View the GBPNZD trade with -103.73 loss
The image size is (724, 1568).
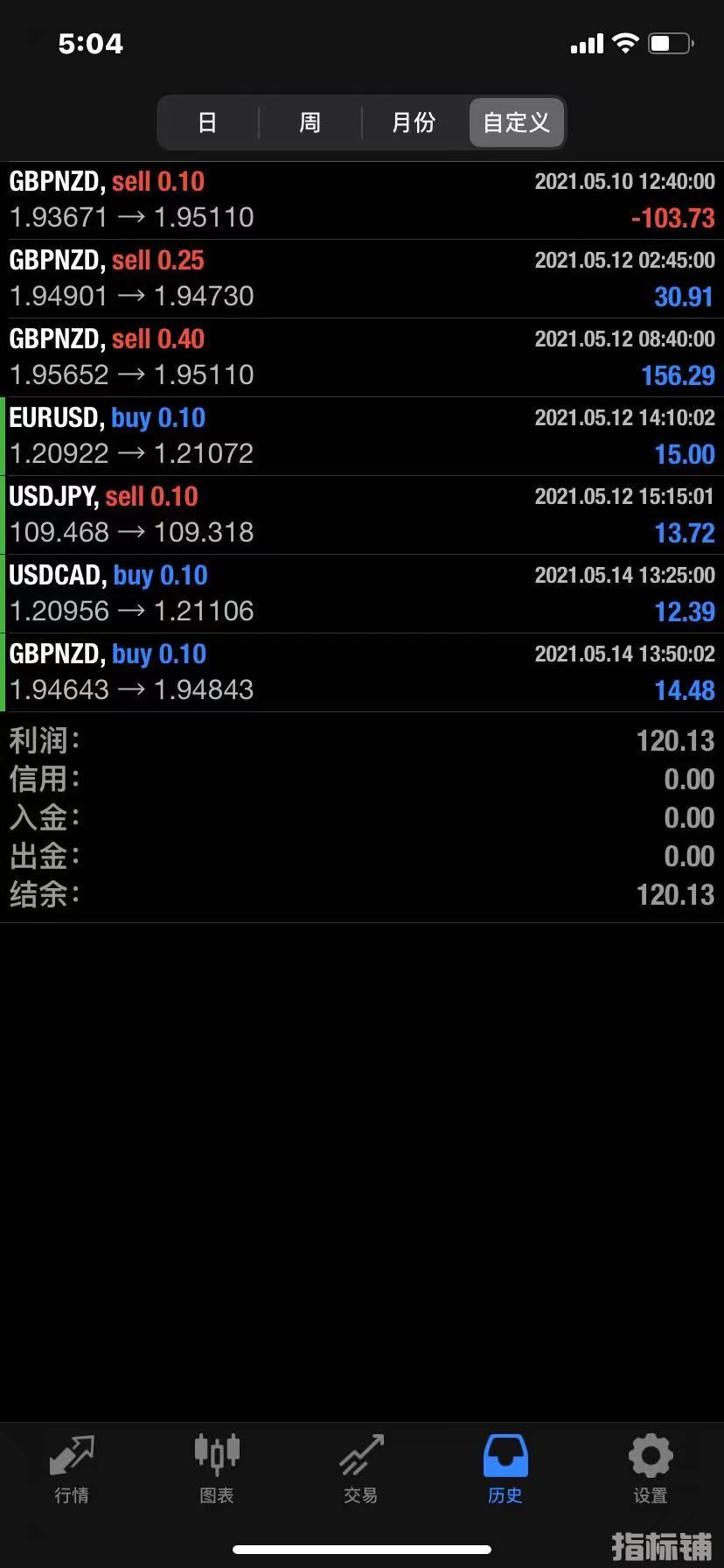point(362,200)
